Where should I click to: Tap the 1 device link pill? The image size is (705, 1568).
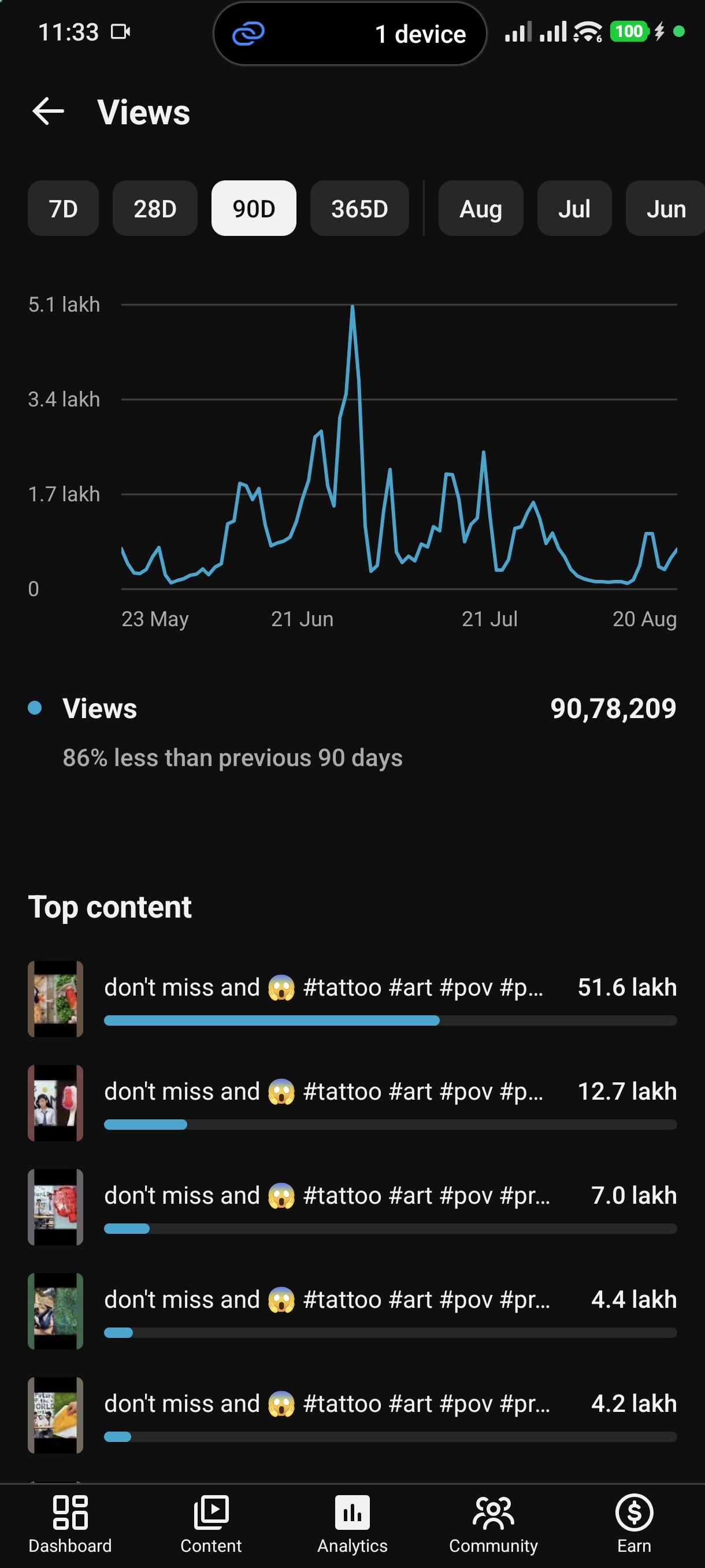(x=350, y=34)
